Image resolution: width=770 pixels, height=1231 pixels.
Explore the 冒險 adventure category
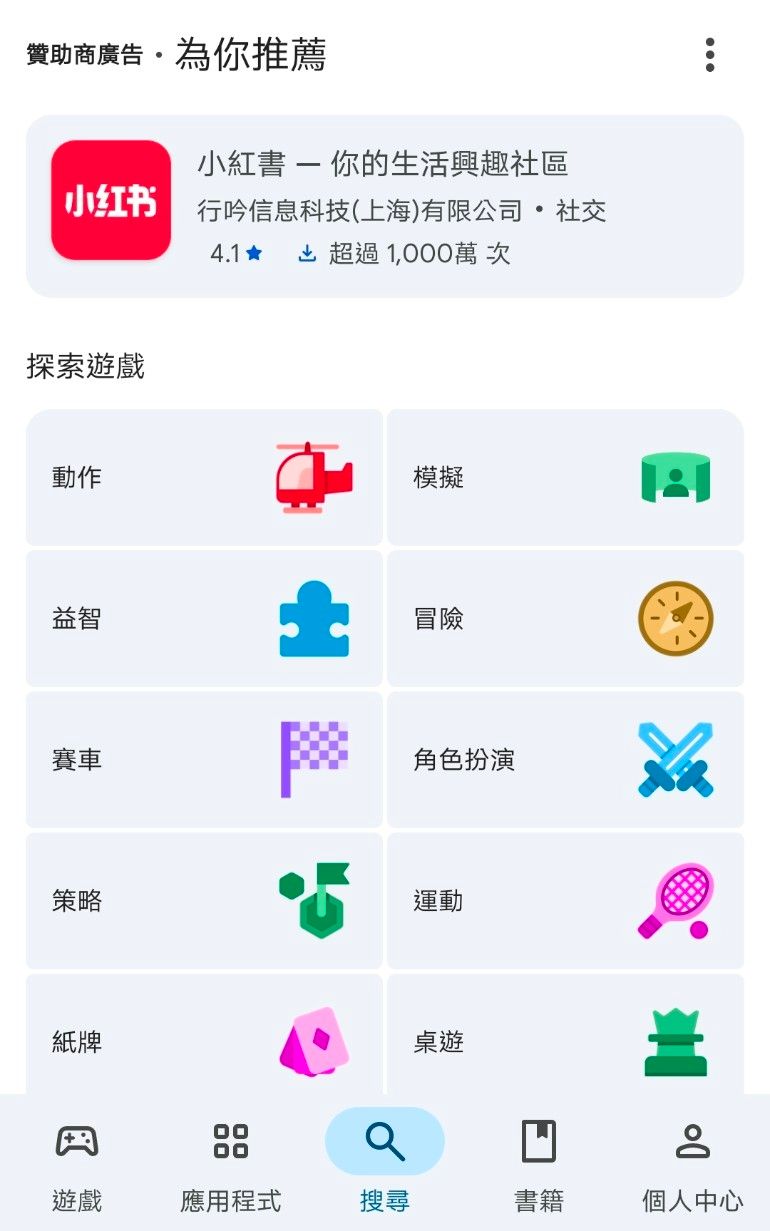[565, 618]
